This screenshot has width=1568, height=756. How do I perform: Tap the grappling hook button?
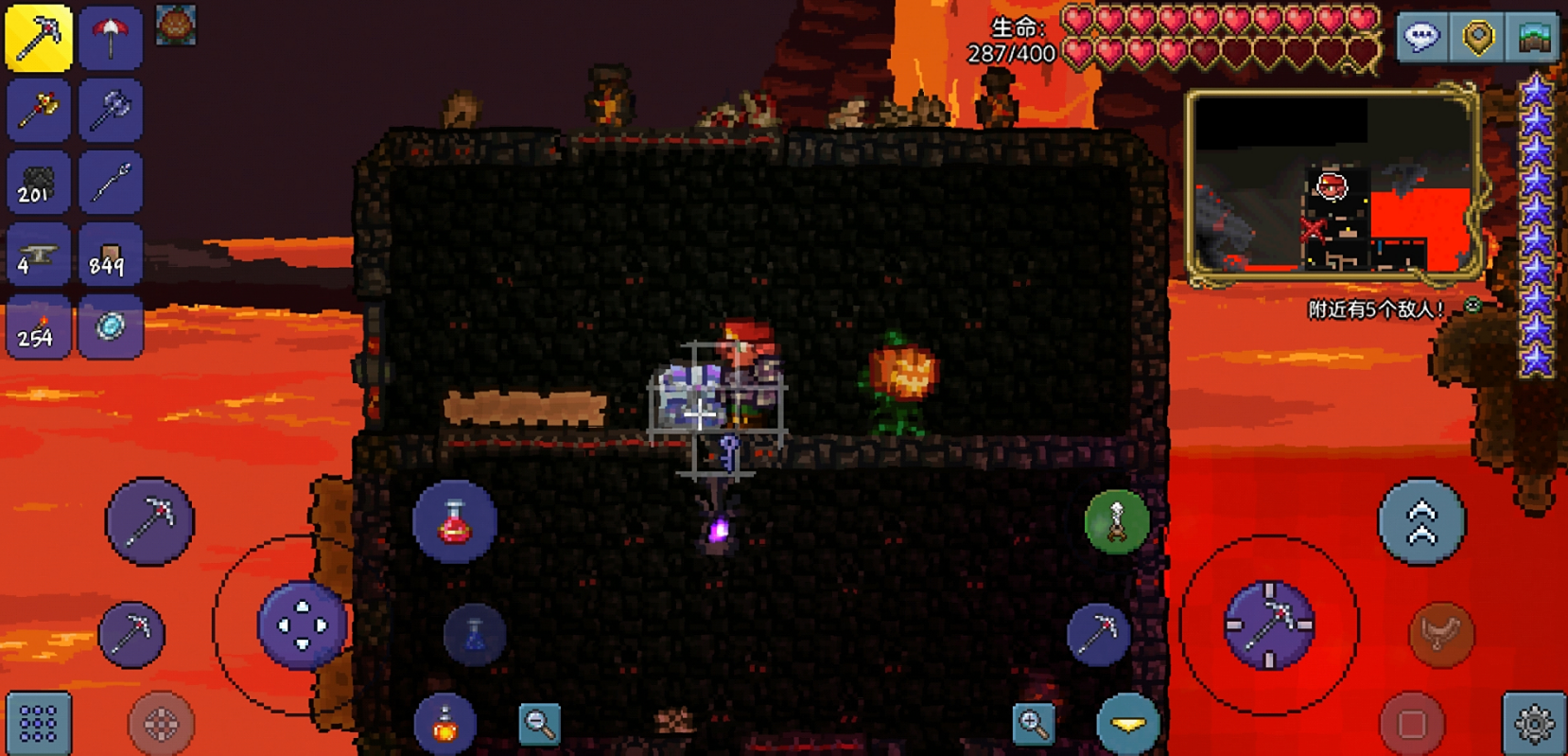[x=1441, y=632]
